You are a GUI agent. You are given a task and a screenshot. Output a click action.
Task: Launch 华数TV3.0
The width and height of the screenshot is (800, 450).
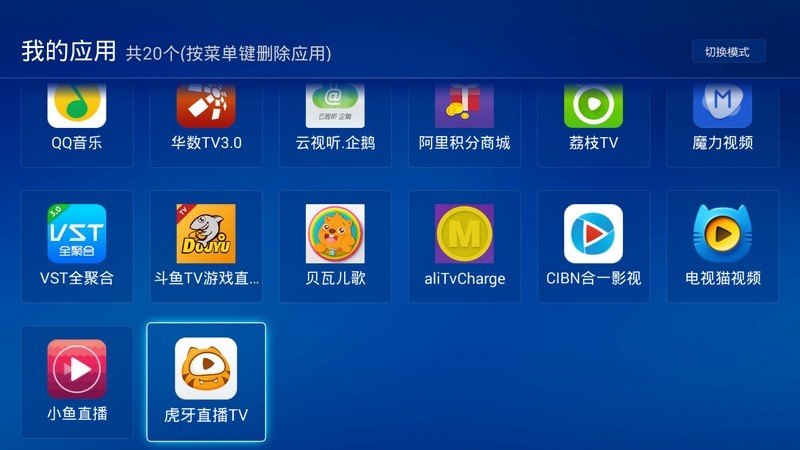[206, 118]
